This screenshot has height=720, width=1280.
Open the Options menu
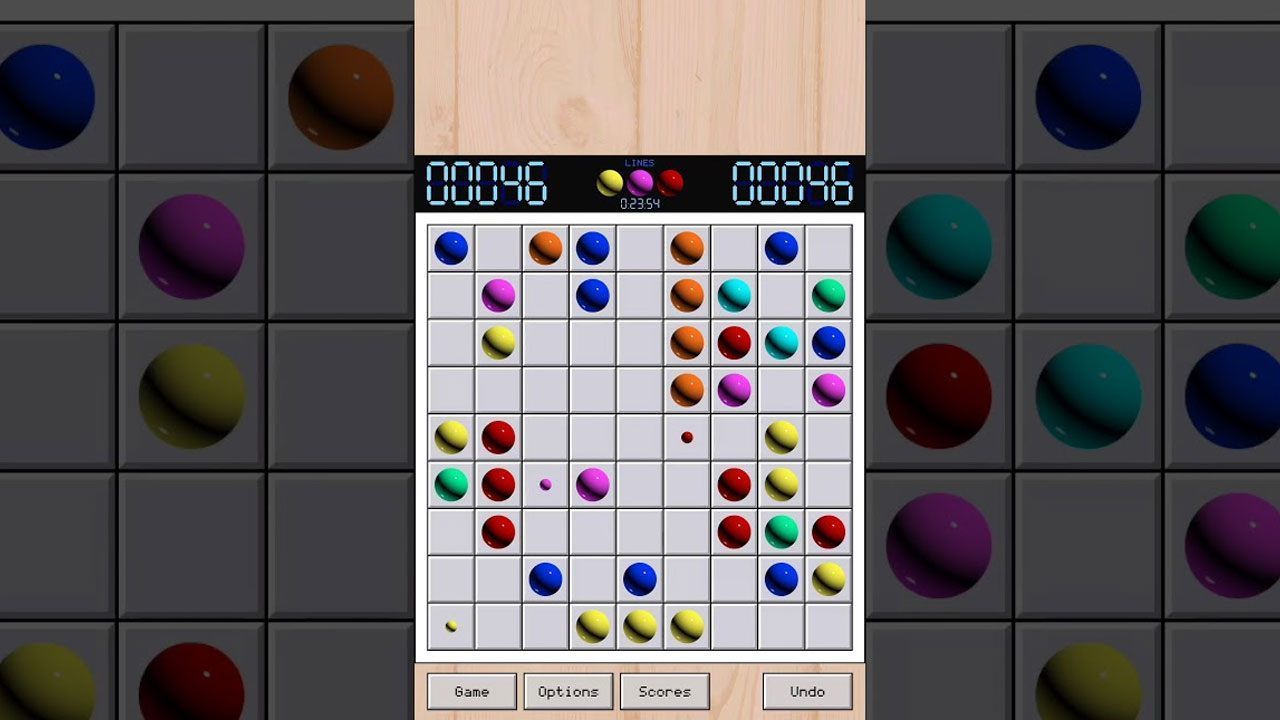567,691
